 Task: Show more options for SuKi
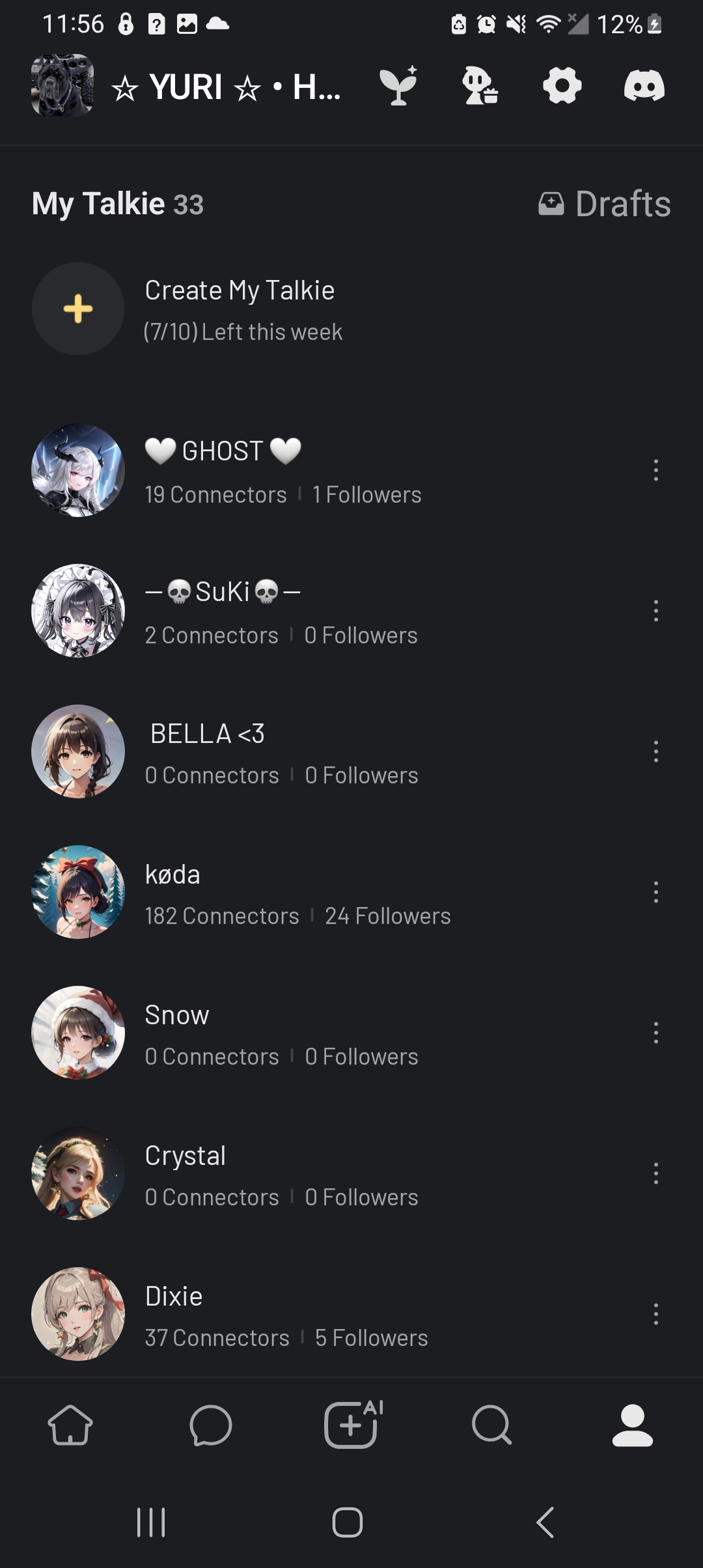tap(655, 611)
